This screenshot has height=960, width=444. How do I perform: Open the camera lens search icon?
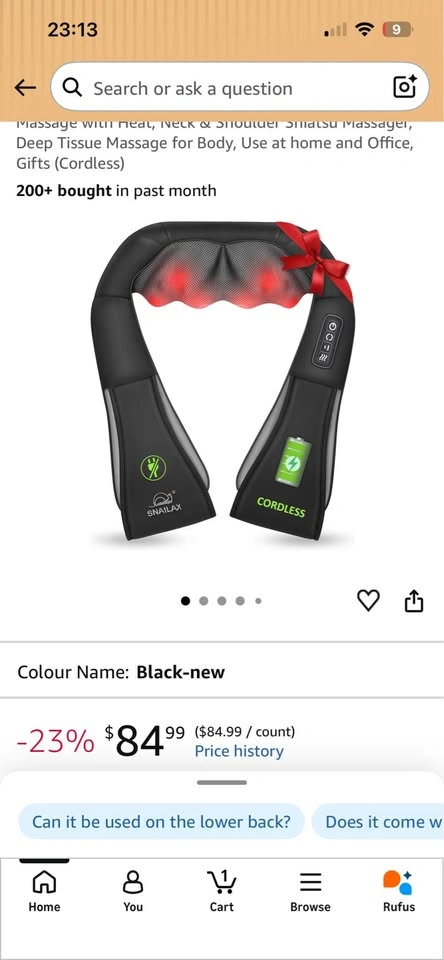(x=404, y=88)
